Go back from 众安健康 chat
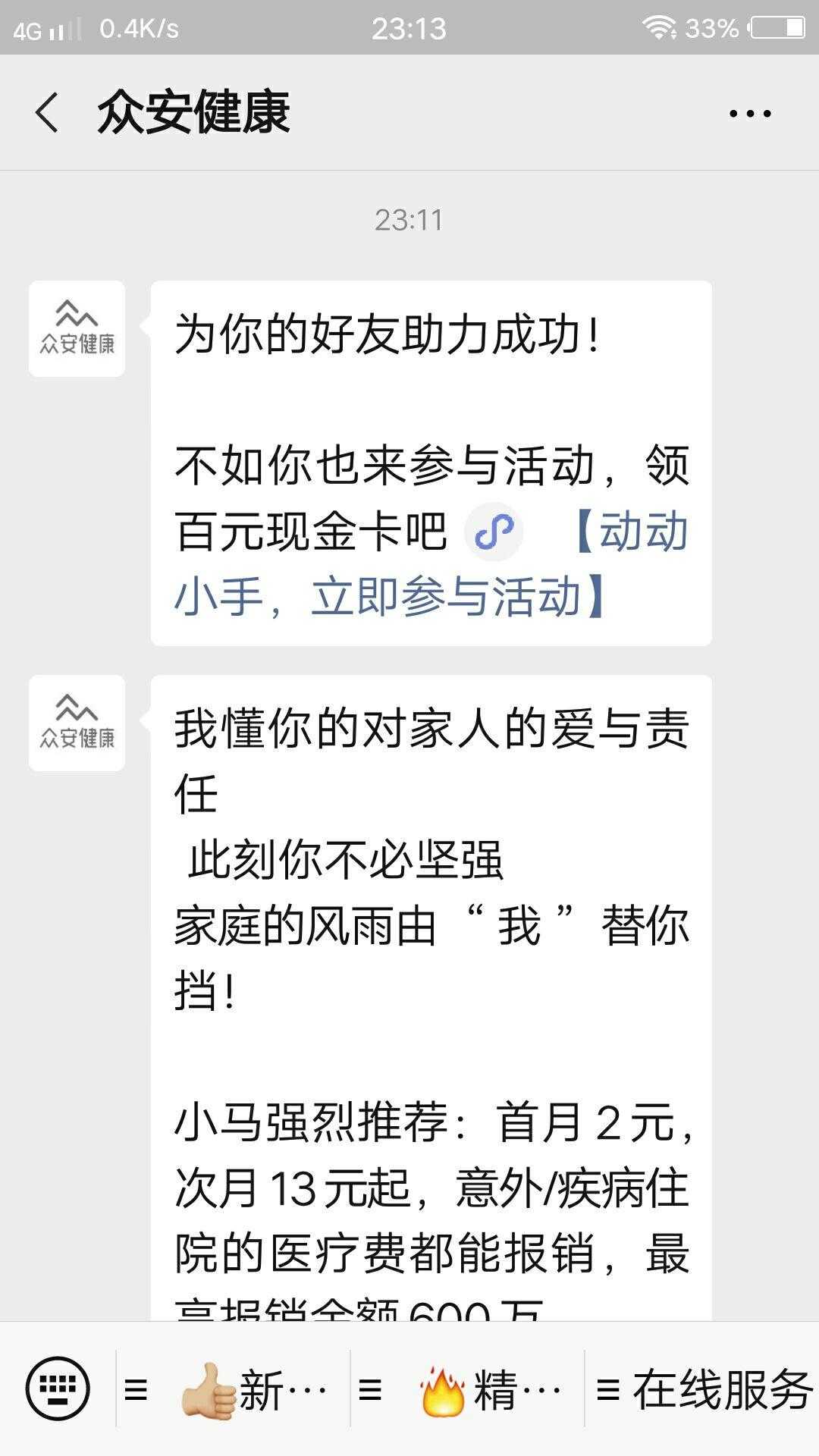819x1456 pixels. pos(47,113)
